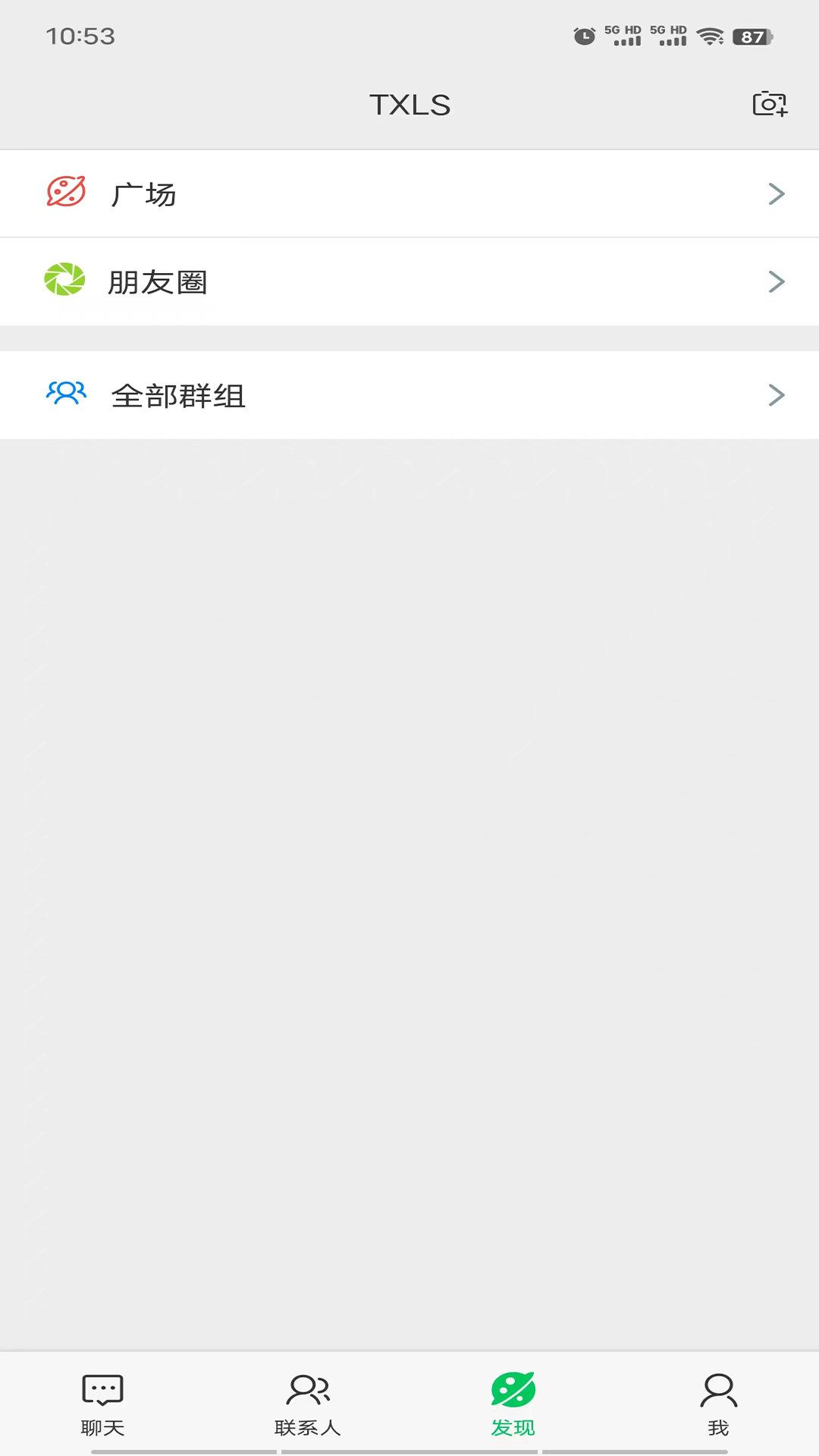Viewport: 819px width, 1456px height.
Task: Go to the 我 tab
Action: tap(717, 1404)
